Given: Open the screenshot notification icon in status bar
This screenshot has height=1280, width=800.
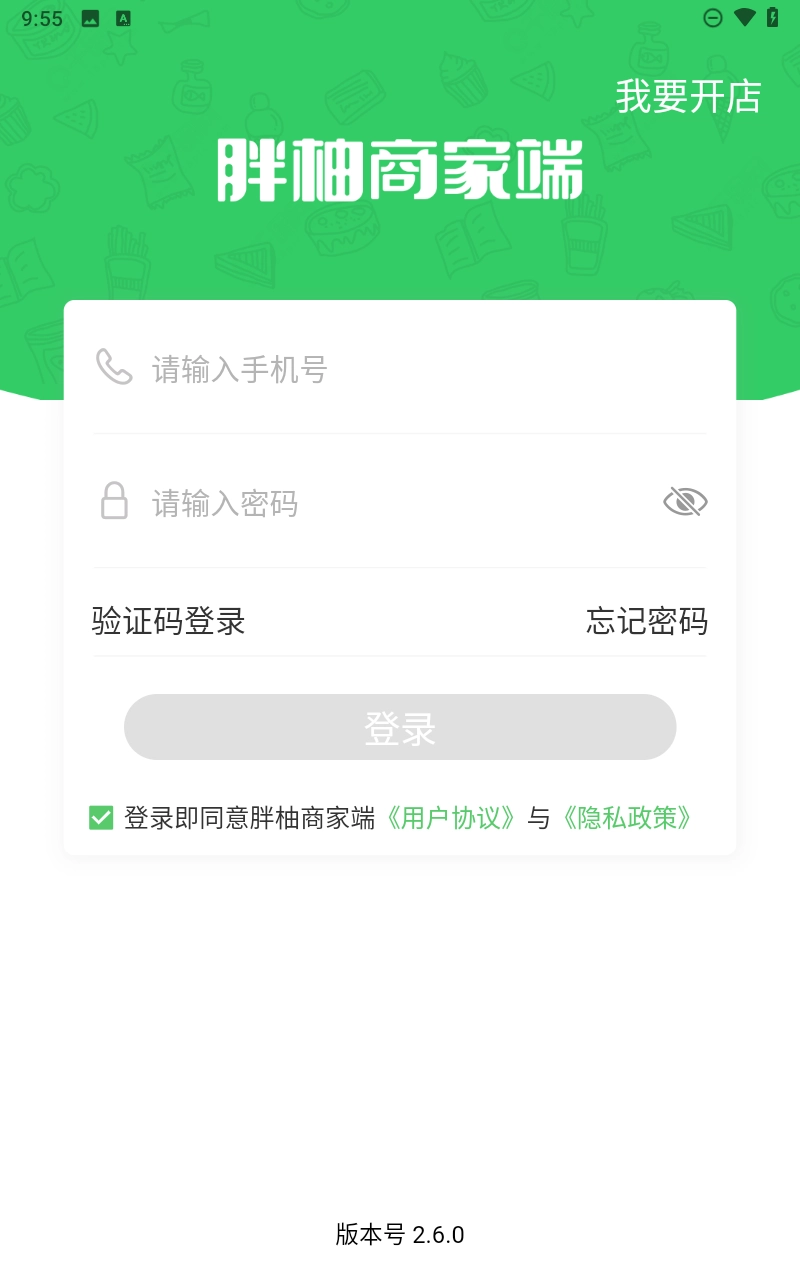Looking at the screenshot, I should tap(90, 17).
